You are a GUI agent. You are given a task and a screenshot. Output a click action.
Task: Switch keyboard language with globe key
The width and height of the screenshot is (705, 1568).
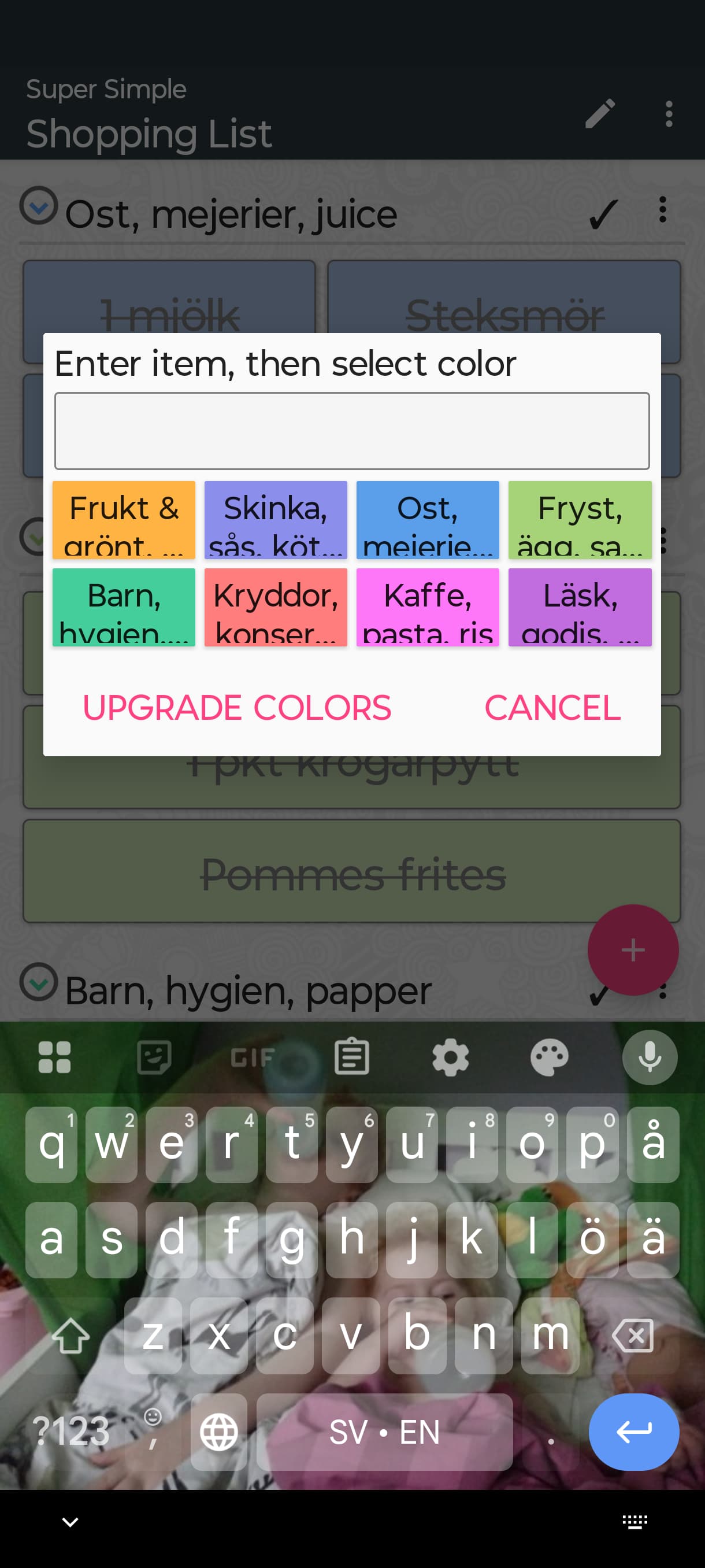219,1432
